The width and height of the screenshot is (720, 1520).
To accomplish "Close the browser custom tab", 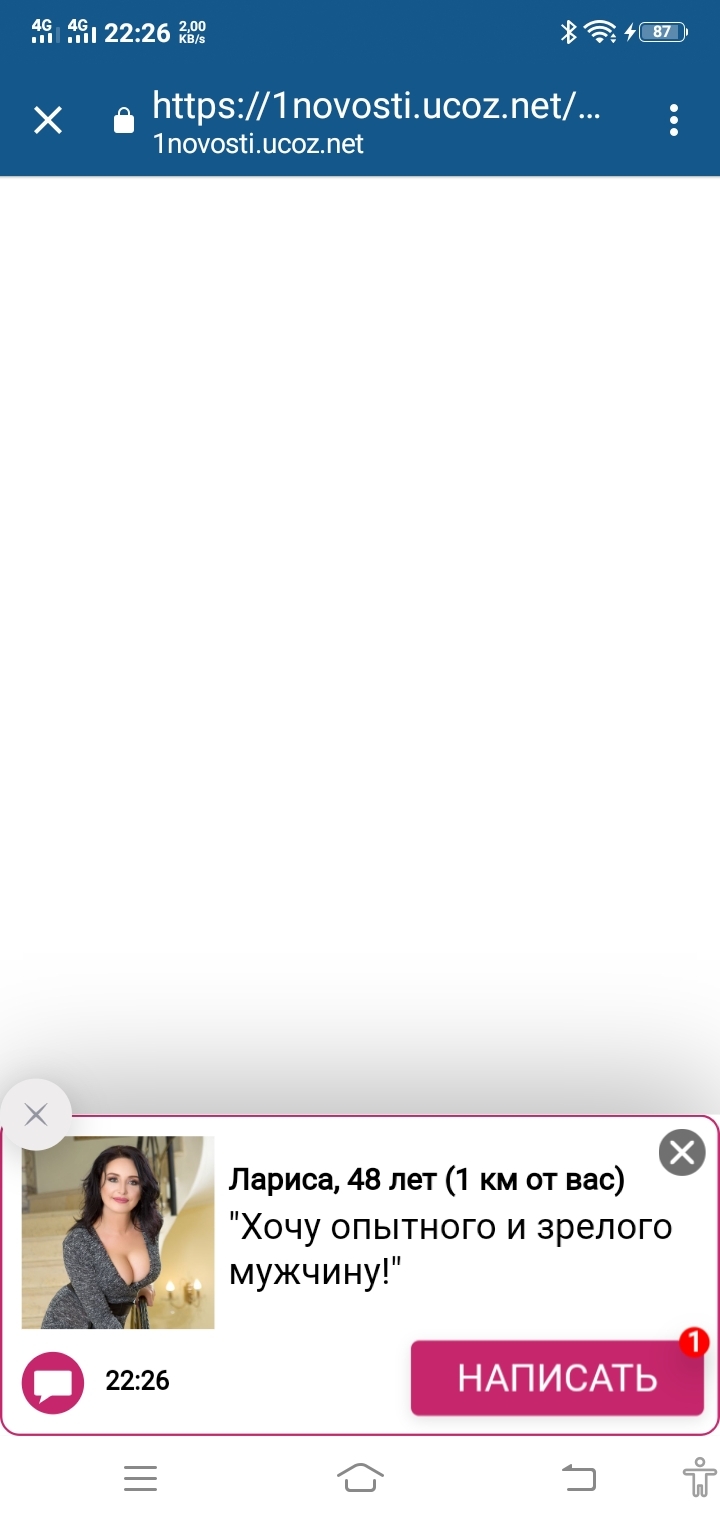I will click(48, 121).
